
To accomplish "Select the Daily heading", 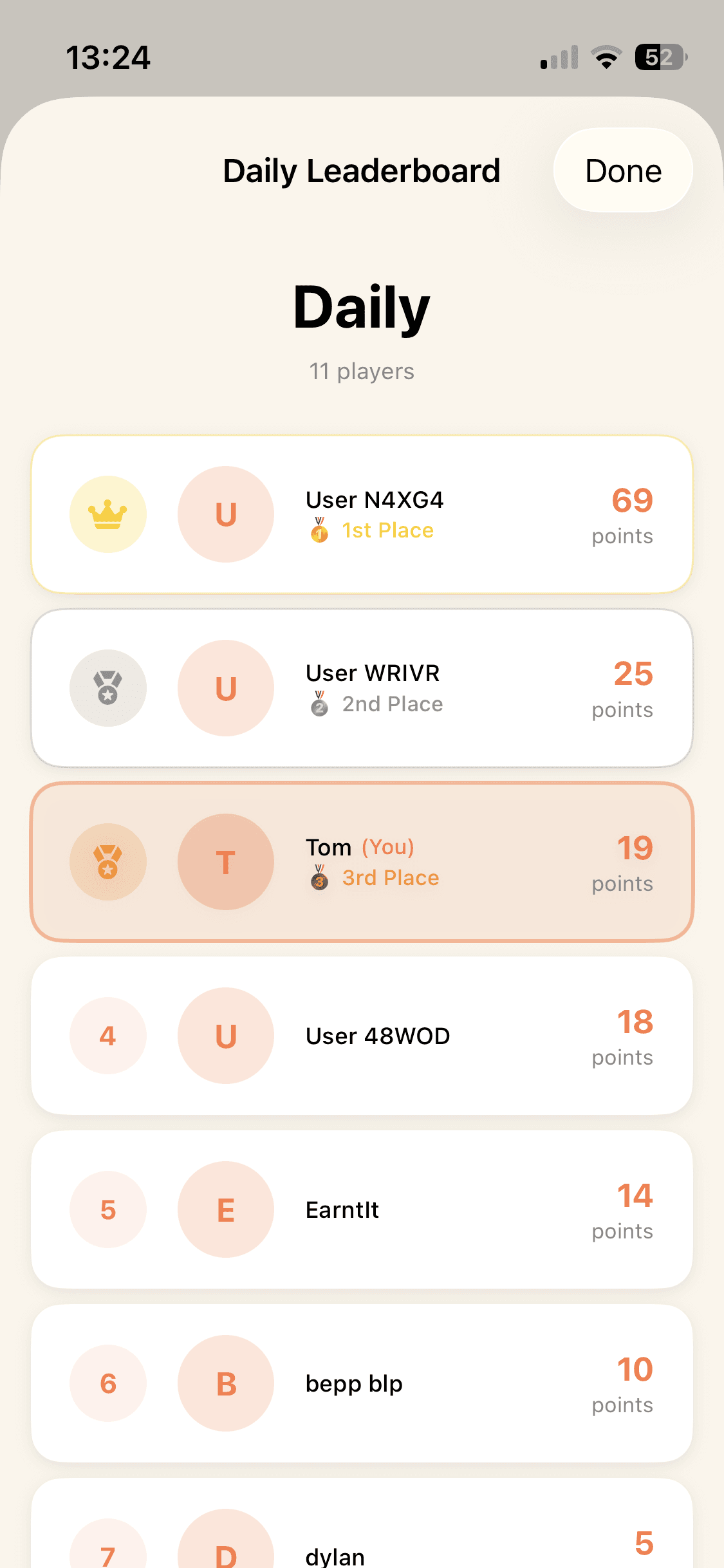I will coord(361,308).
